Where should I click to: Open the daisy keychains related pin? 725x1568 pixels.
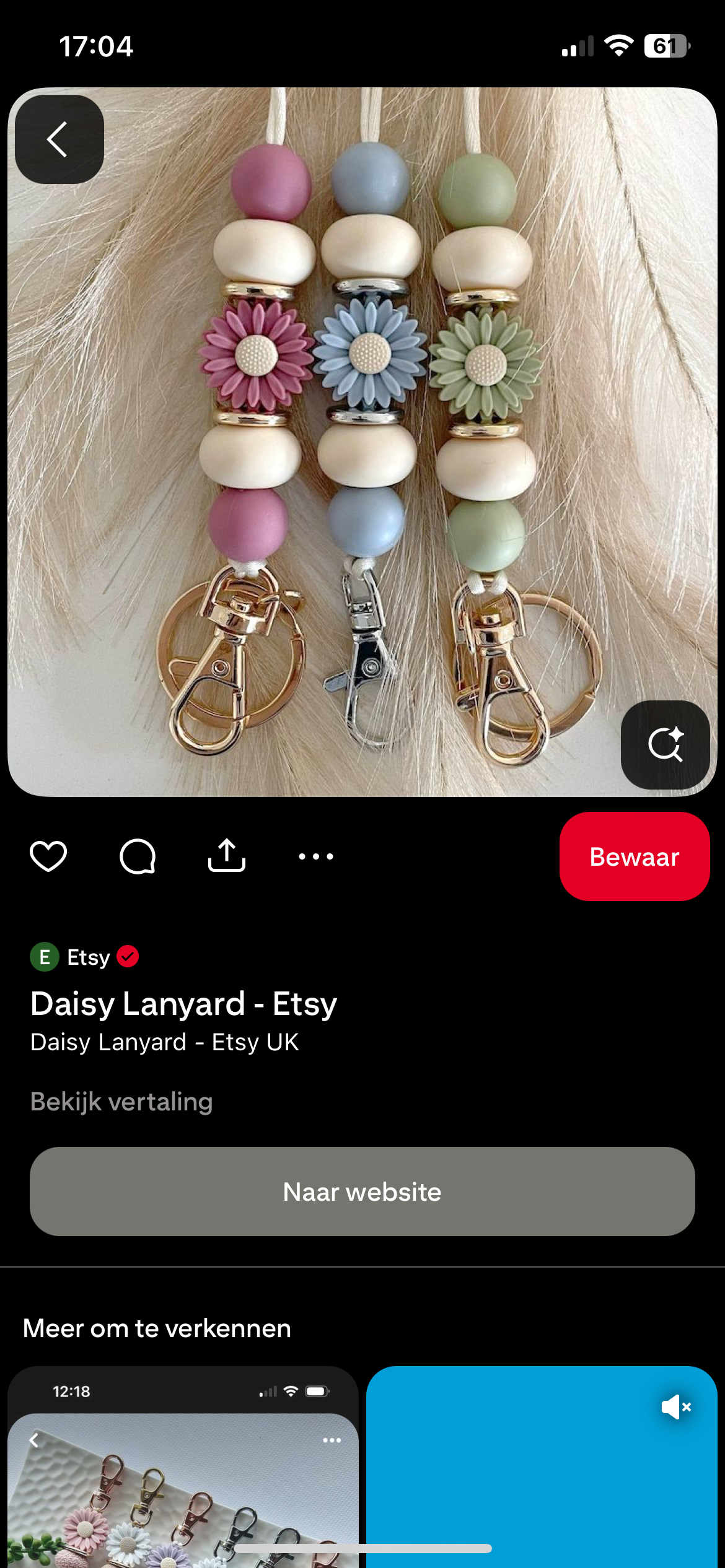(x=183, y=1486)
